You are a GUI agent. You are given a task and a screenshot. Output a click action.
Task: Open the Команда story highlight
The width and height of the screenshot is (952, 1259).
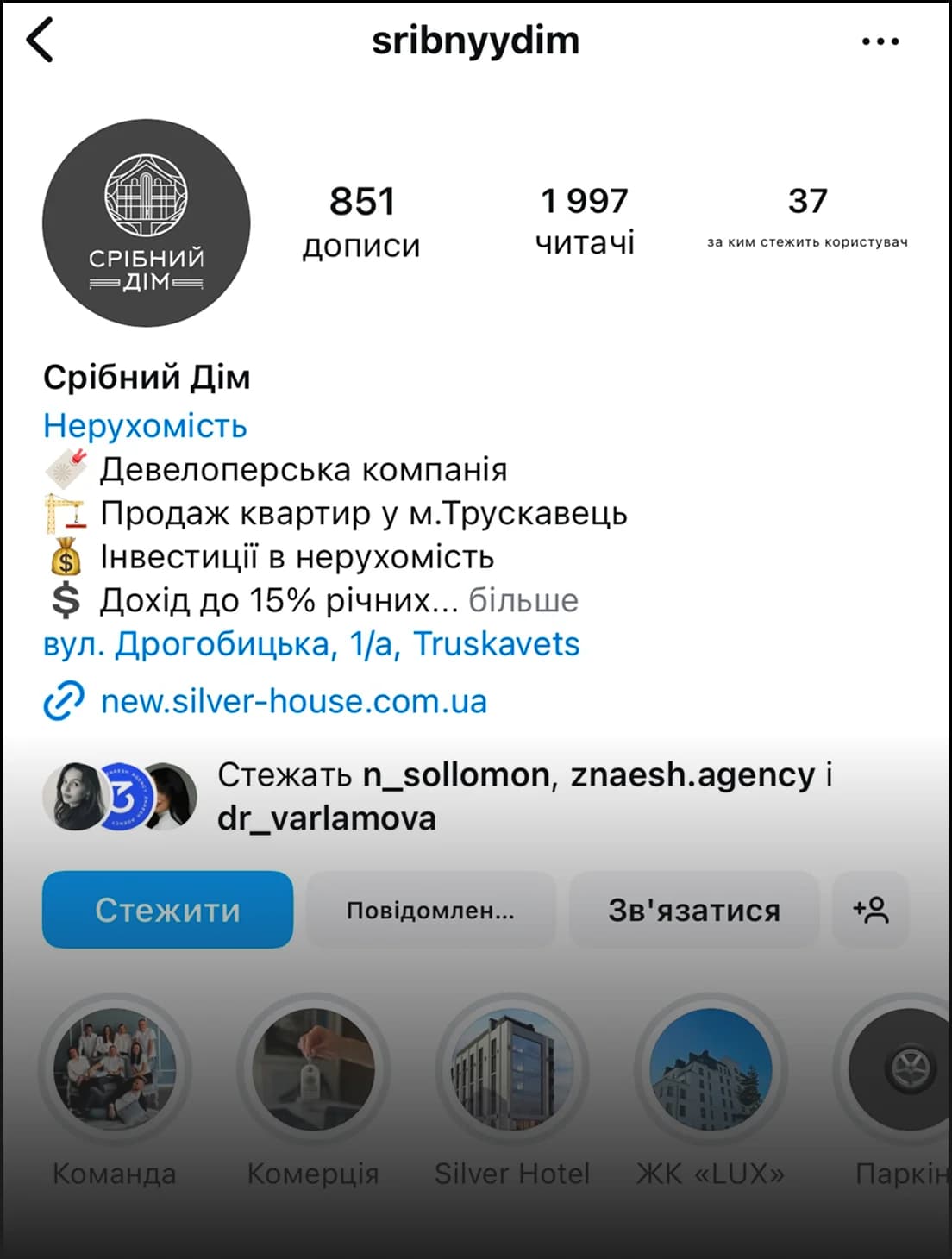(x=115, y=1069)
